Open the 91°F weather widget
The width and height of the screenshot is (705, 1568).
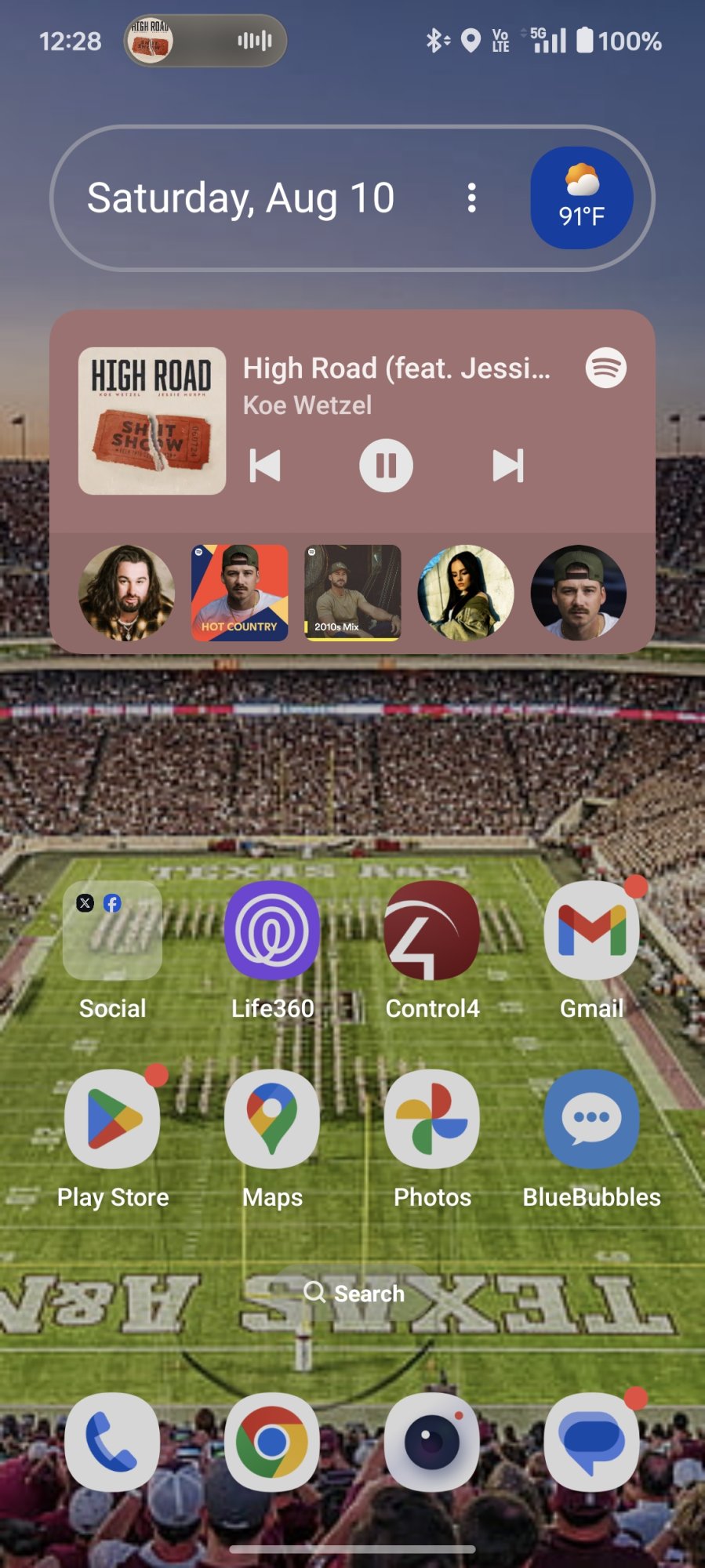pos(581,198)
